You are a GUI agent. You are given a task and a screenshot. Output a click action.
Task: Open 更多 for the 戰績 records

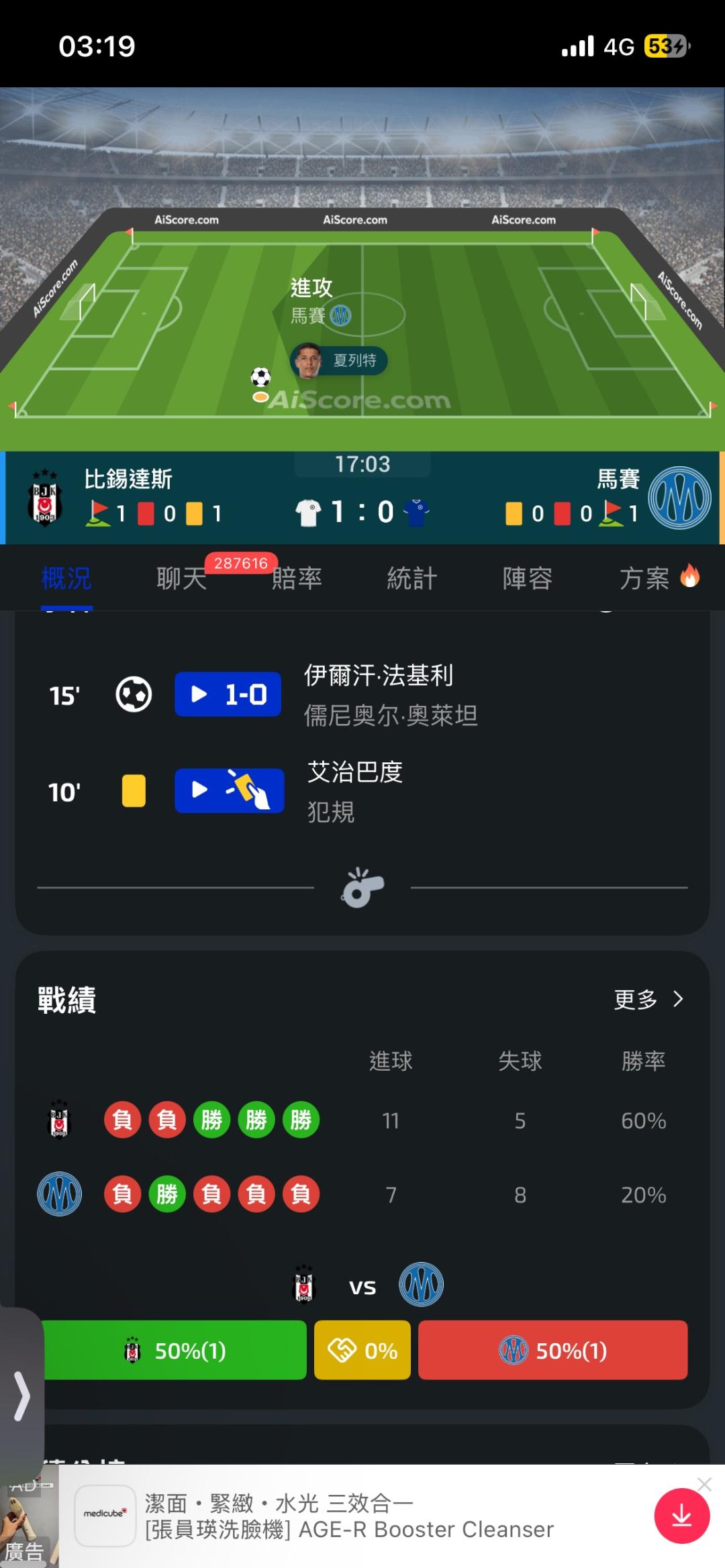pyautogui.click(x=648, y=999)
